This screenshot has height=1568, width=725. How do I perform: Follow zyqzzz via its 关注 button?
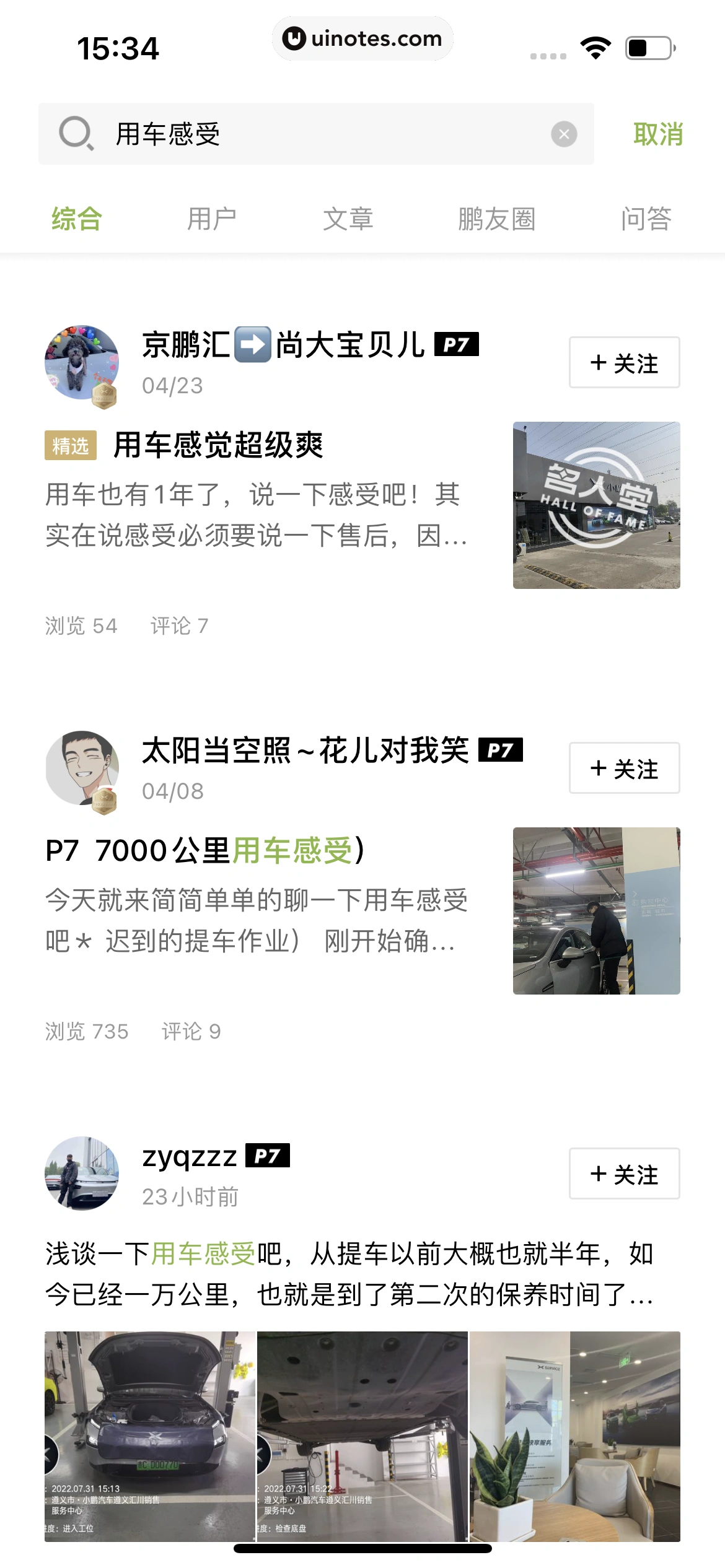click(623, 1174)
